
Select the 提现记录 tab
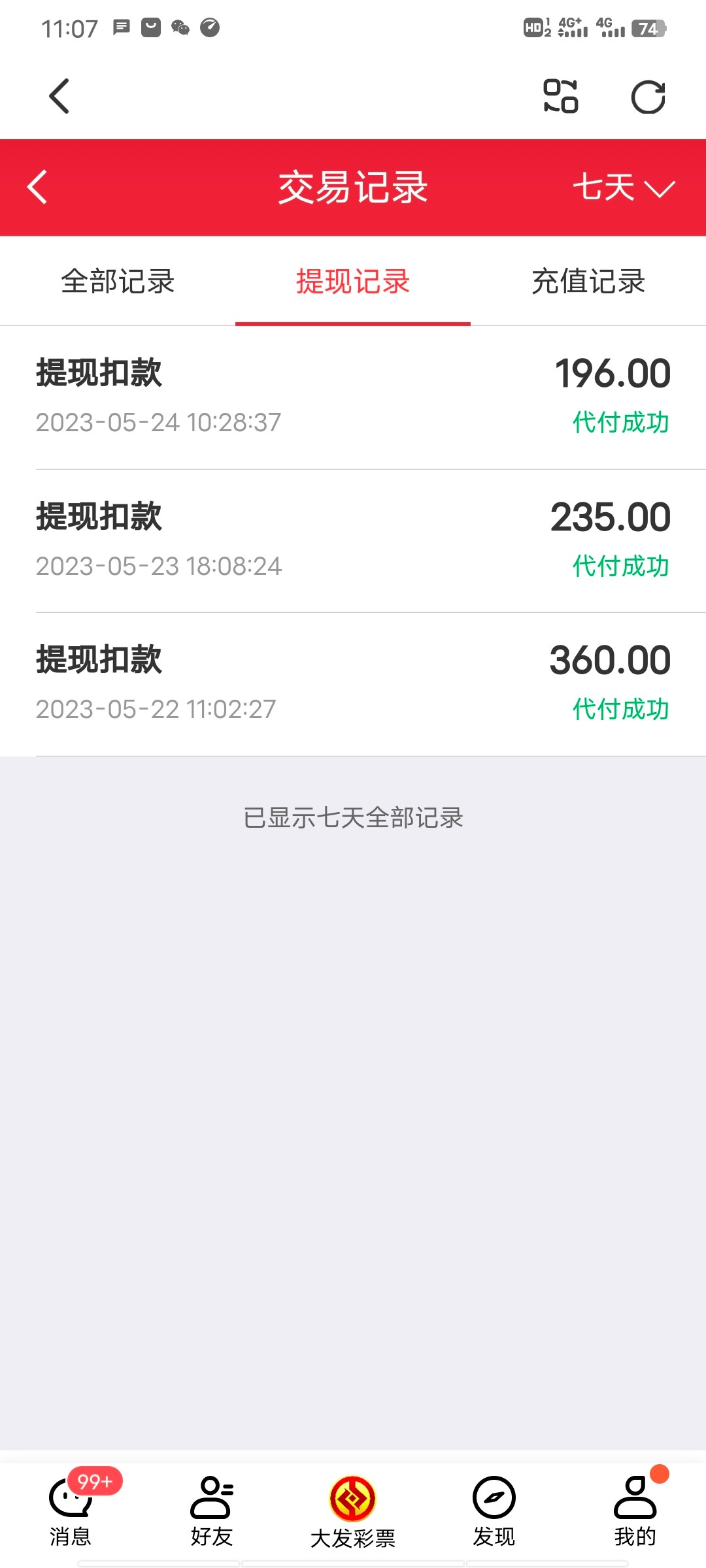click(353, 282)
